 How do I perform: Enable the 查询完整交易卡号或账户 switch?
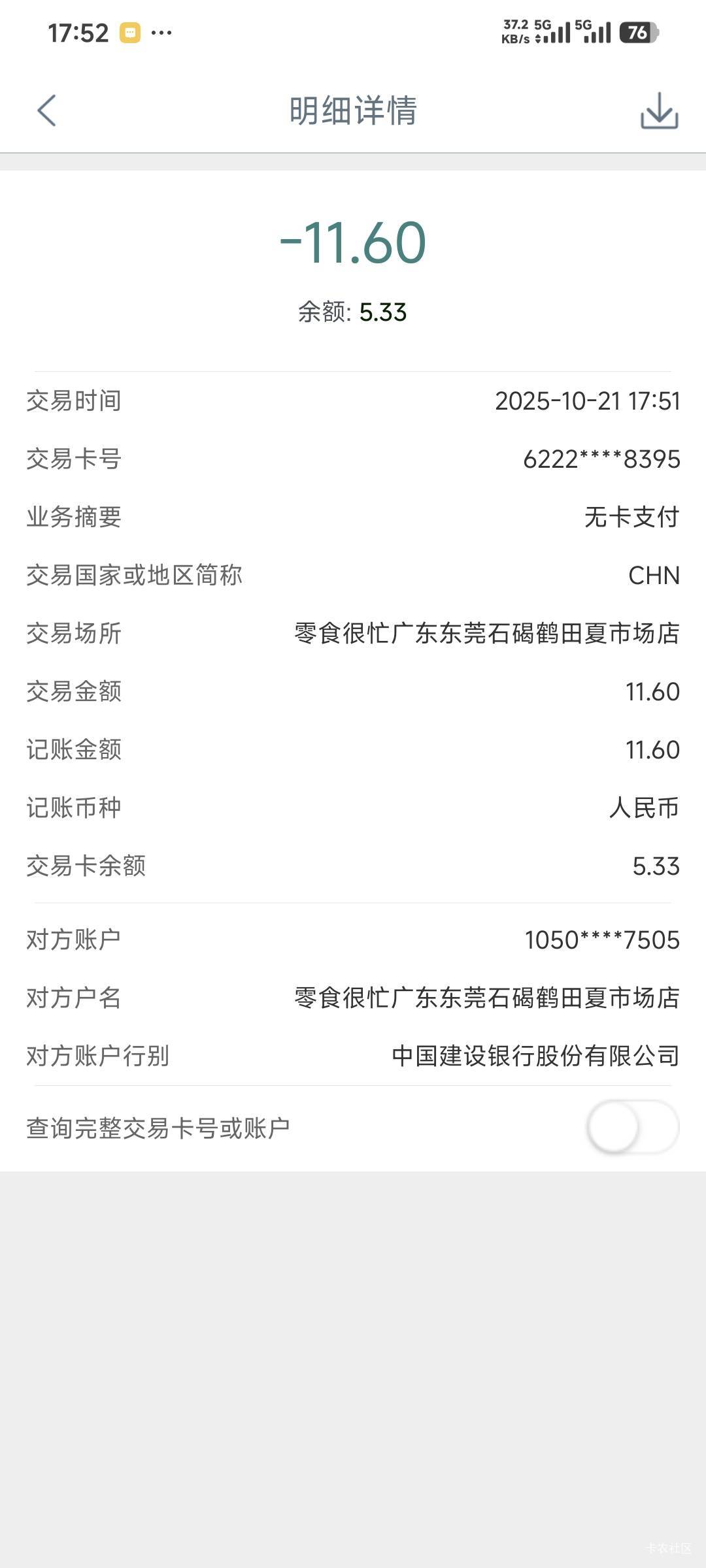point(633,1128)
